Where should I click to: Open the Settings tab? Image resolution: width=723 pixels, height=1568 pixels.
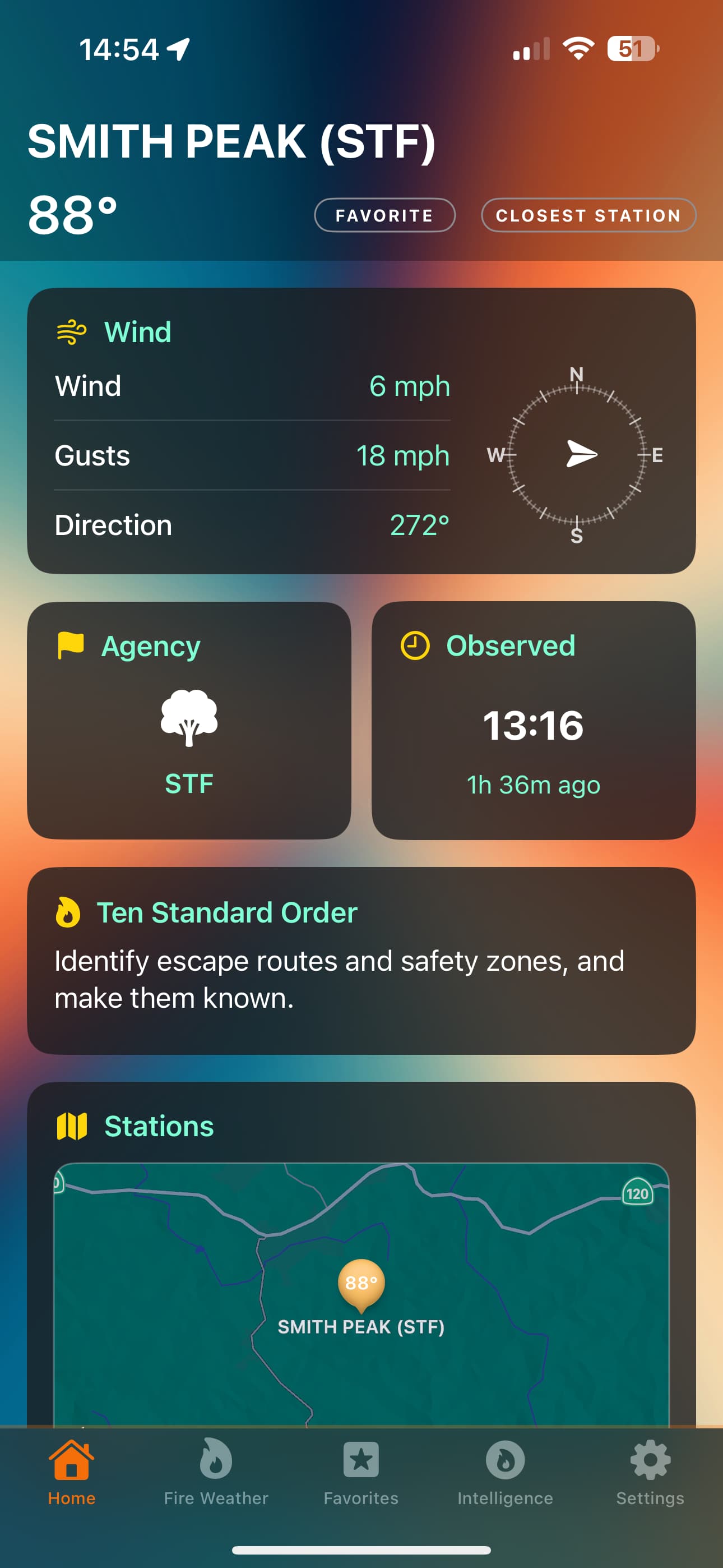[x=650, y=1472]
